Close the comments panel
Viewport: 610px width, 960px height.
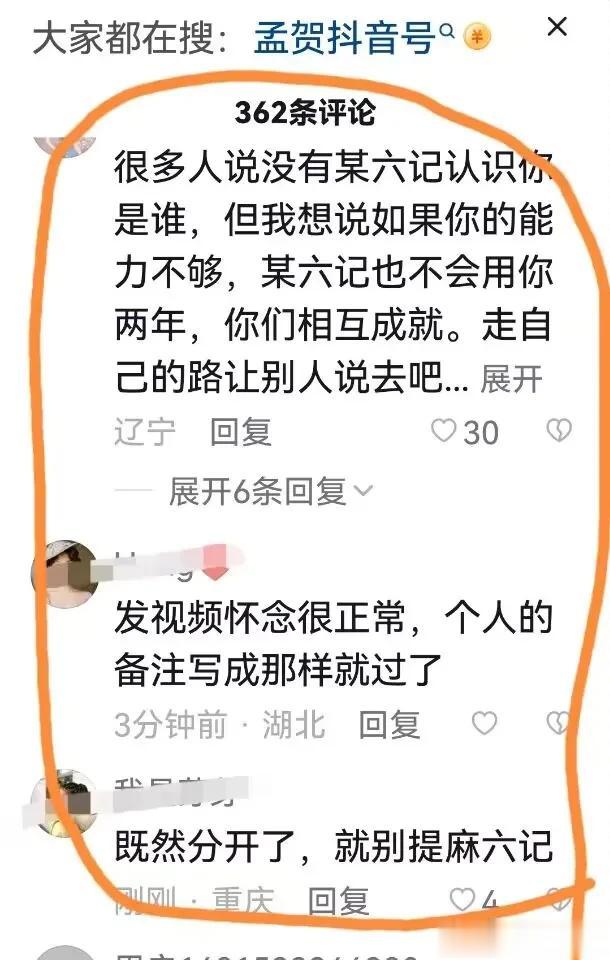(x=556, y=27)
